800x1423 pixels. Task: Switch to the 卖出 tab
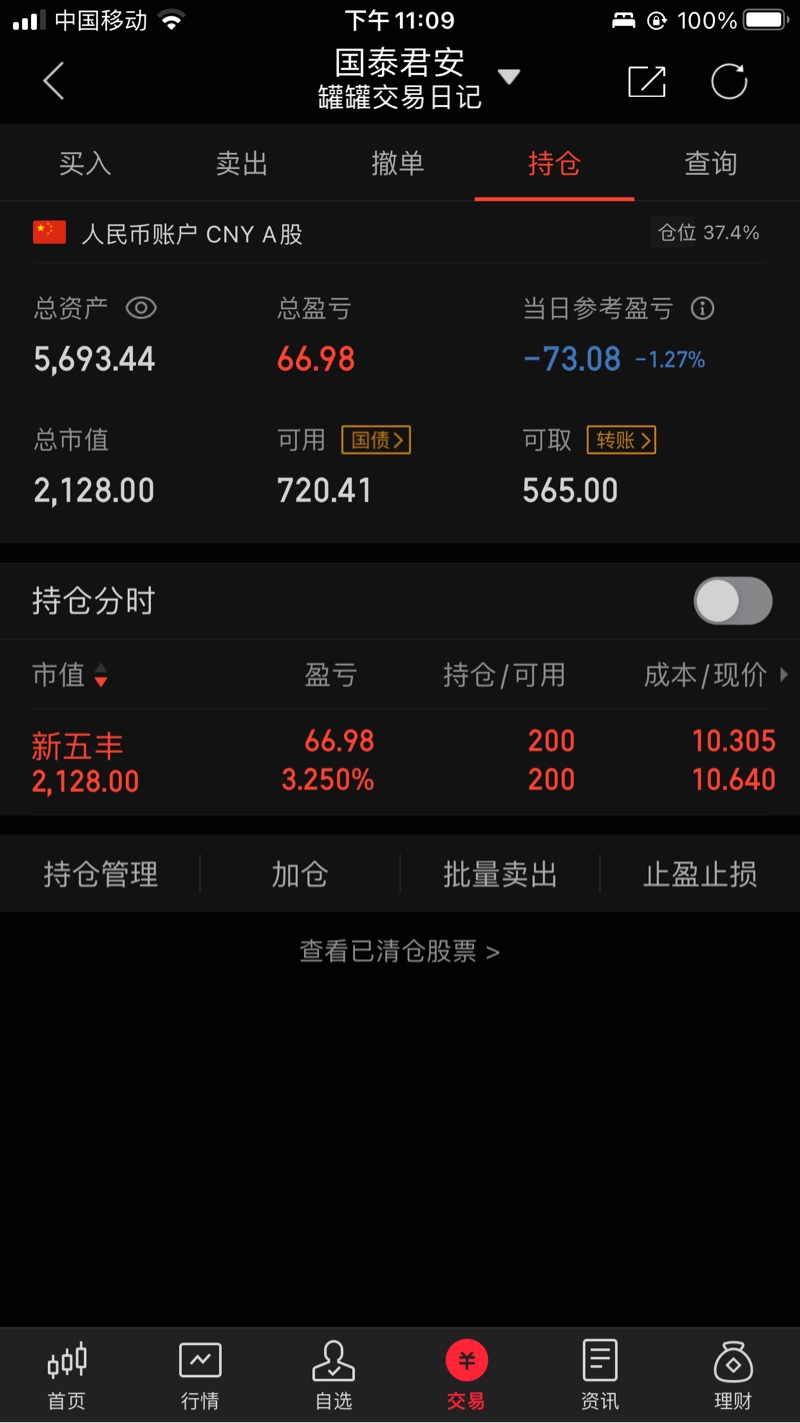(x=242, y=163)
